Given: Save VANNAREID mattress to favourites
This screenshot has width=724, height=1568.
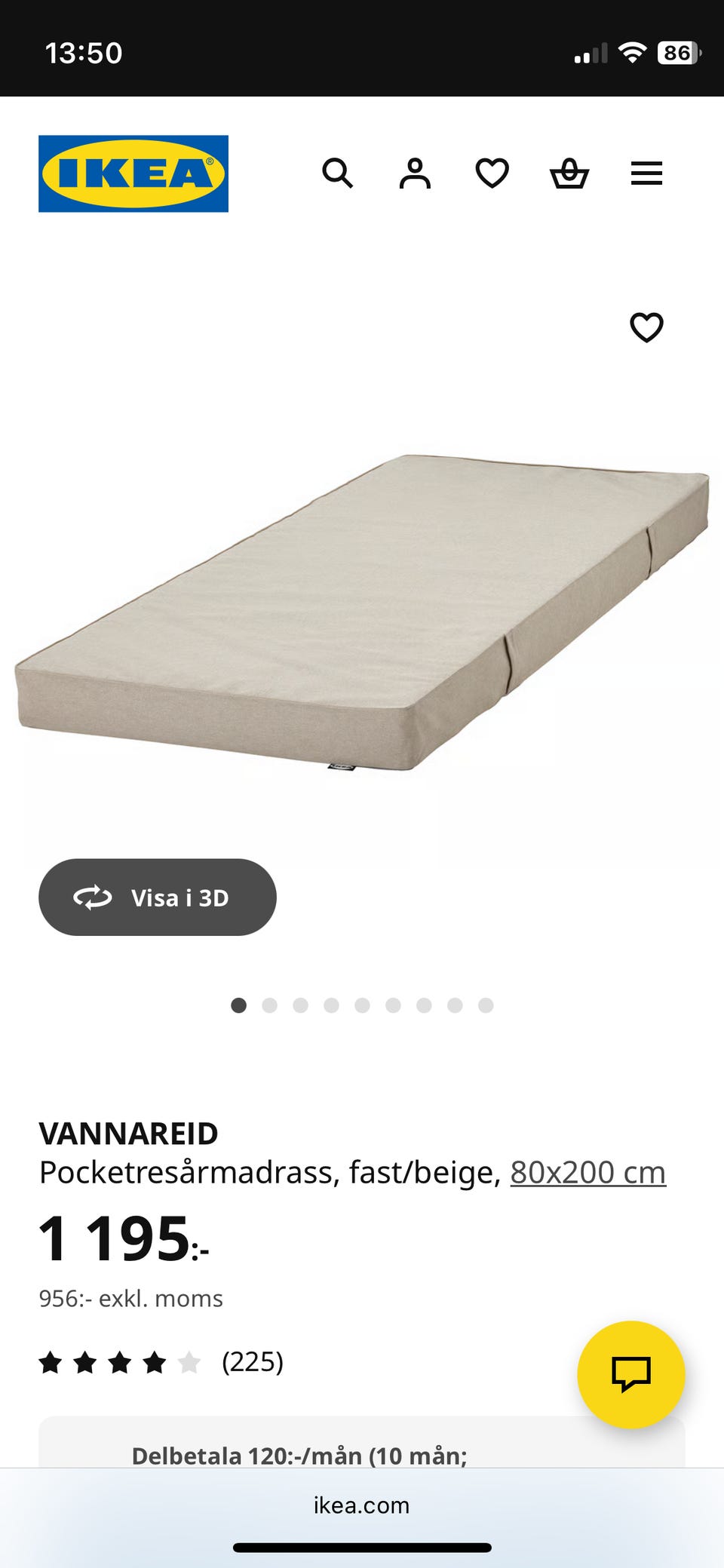Looking at the screenshot, I should click(646, 327).
